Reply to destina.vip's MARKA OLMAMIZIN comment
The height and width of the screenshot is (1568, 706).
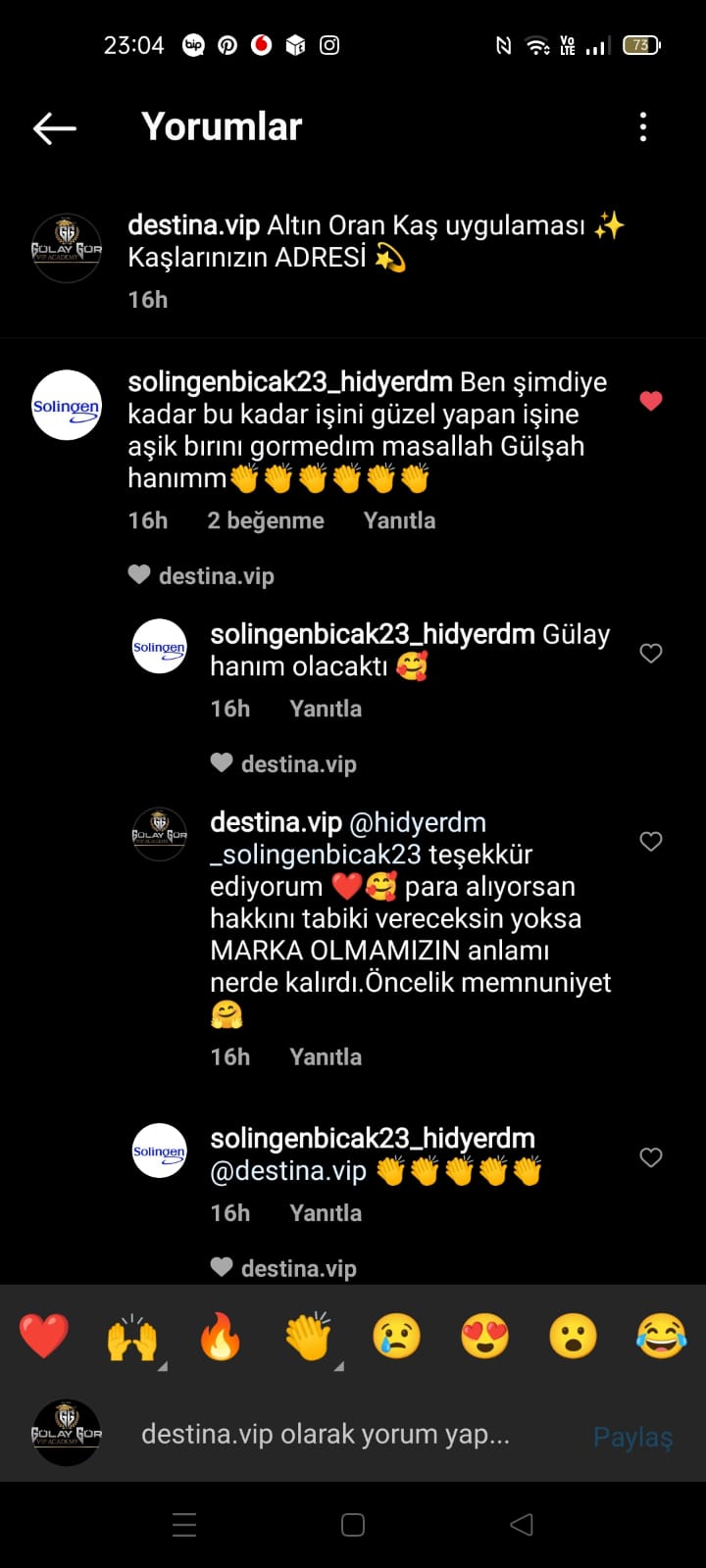pyautogui.click(x=326, y=1056)
